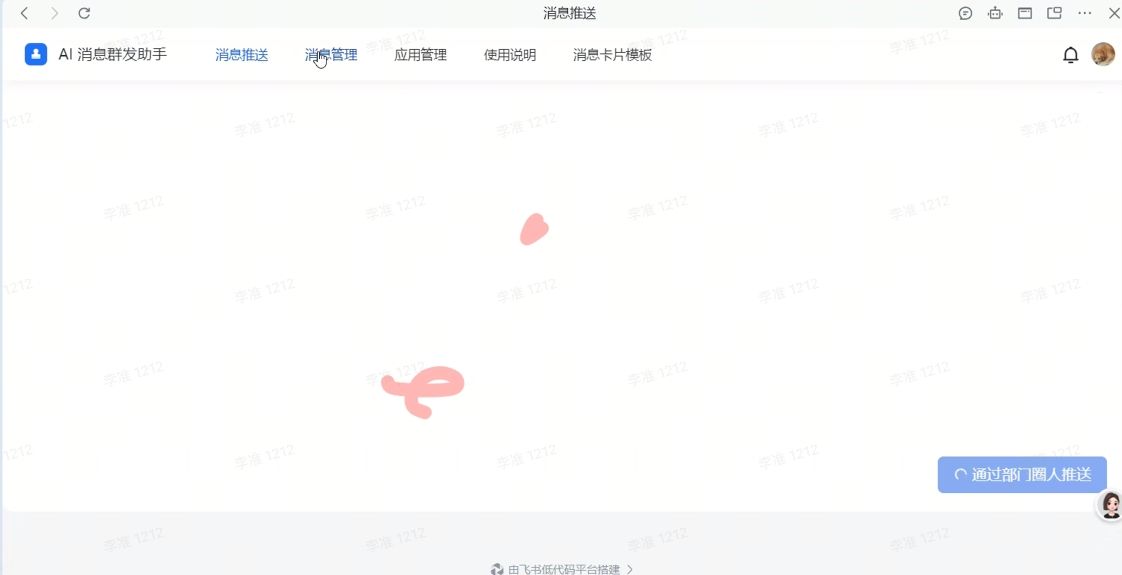Reload the current page
Viewport: 1122px width, 575px height.
point(84,13)
